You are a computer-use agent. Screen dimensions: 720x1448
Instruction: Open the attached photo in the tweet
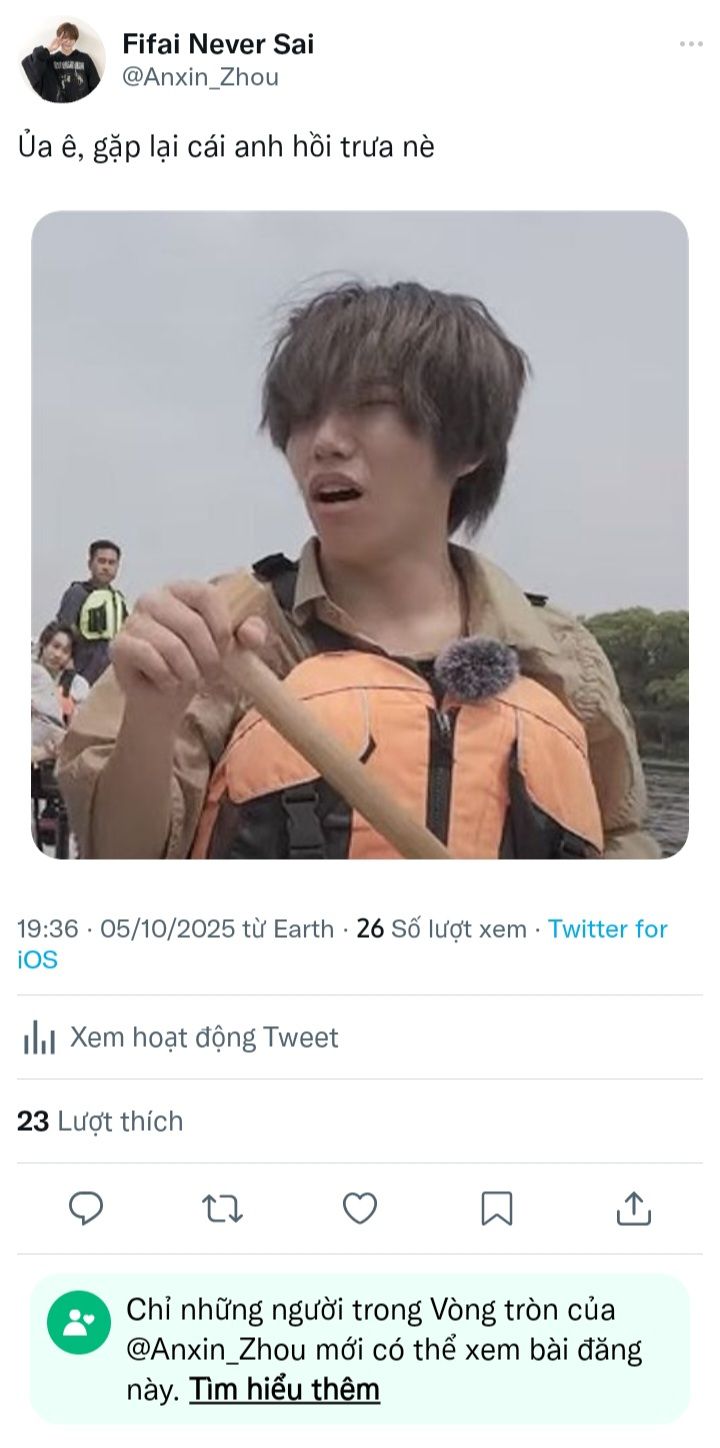pyautogui.click(x=360, y=535)
